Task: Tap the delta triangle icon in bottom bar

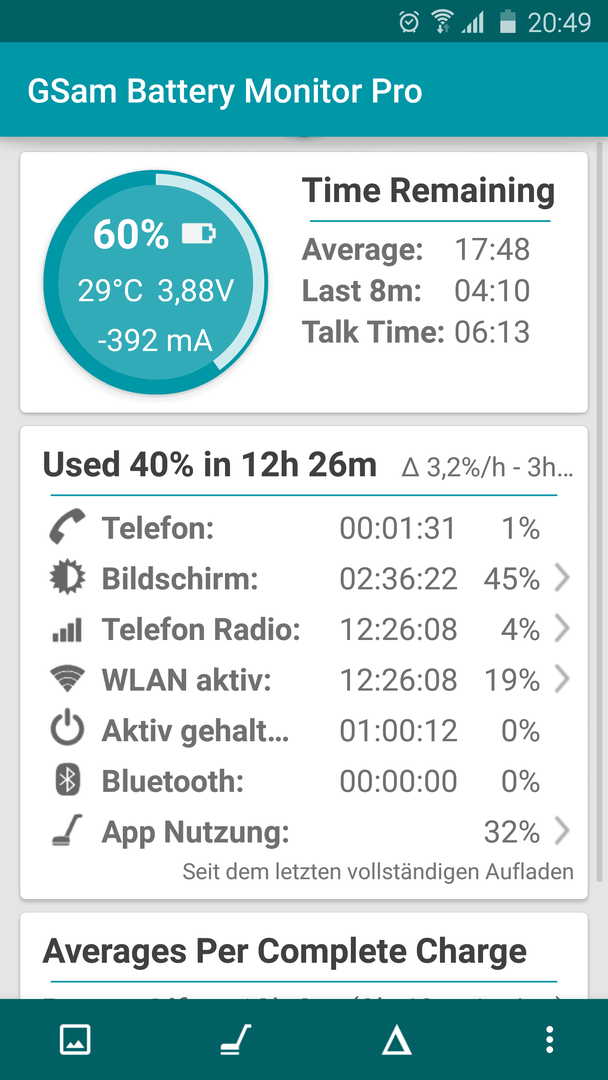Action: pos(397,1039)
